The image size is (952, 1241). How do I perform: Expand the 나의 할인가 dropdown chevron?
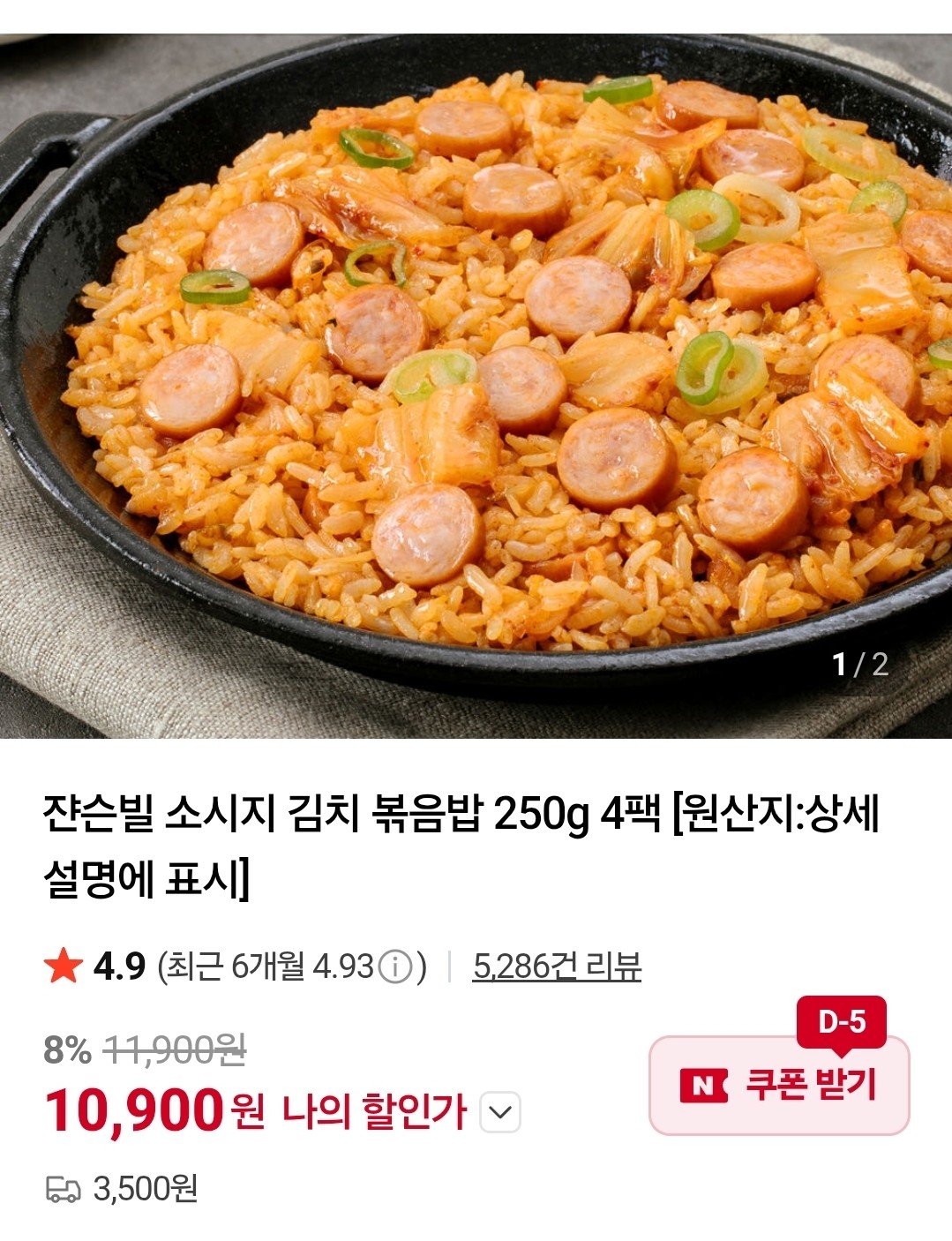click(x=500, y=1112)
